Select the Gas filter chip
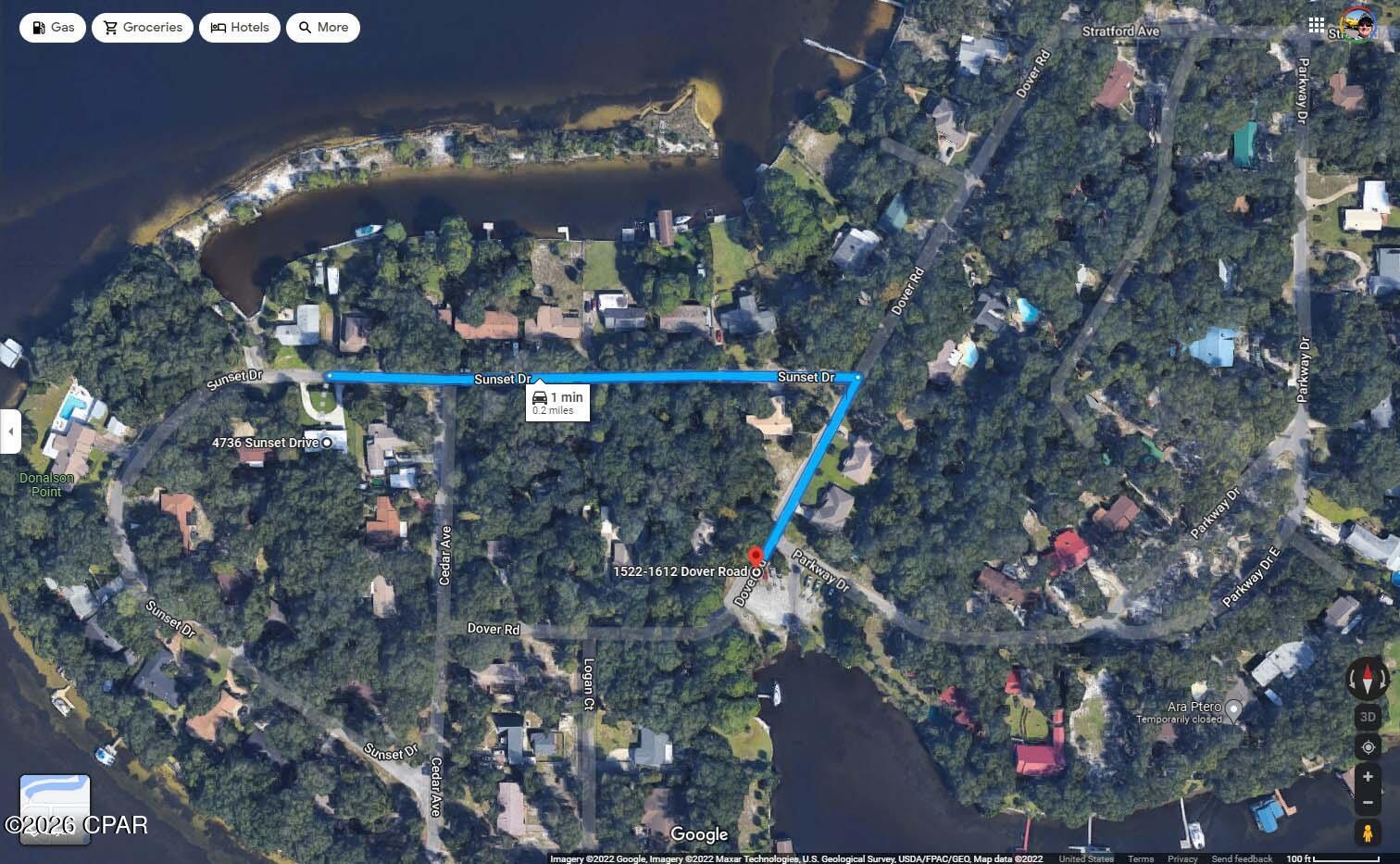1400x864 pixels. [x=53, y=28]
